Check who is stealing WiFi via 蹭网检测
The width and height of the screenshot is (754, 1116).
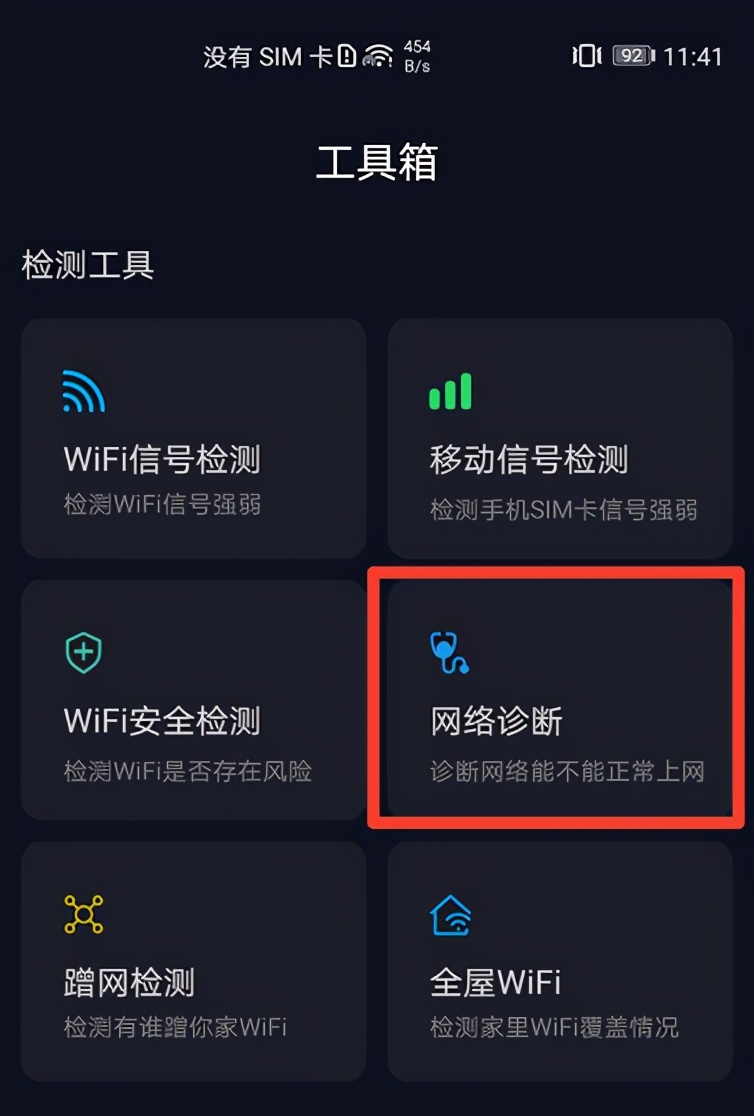(193, 962)
